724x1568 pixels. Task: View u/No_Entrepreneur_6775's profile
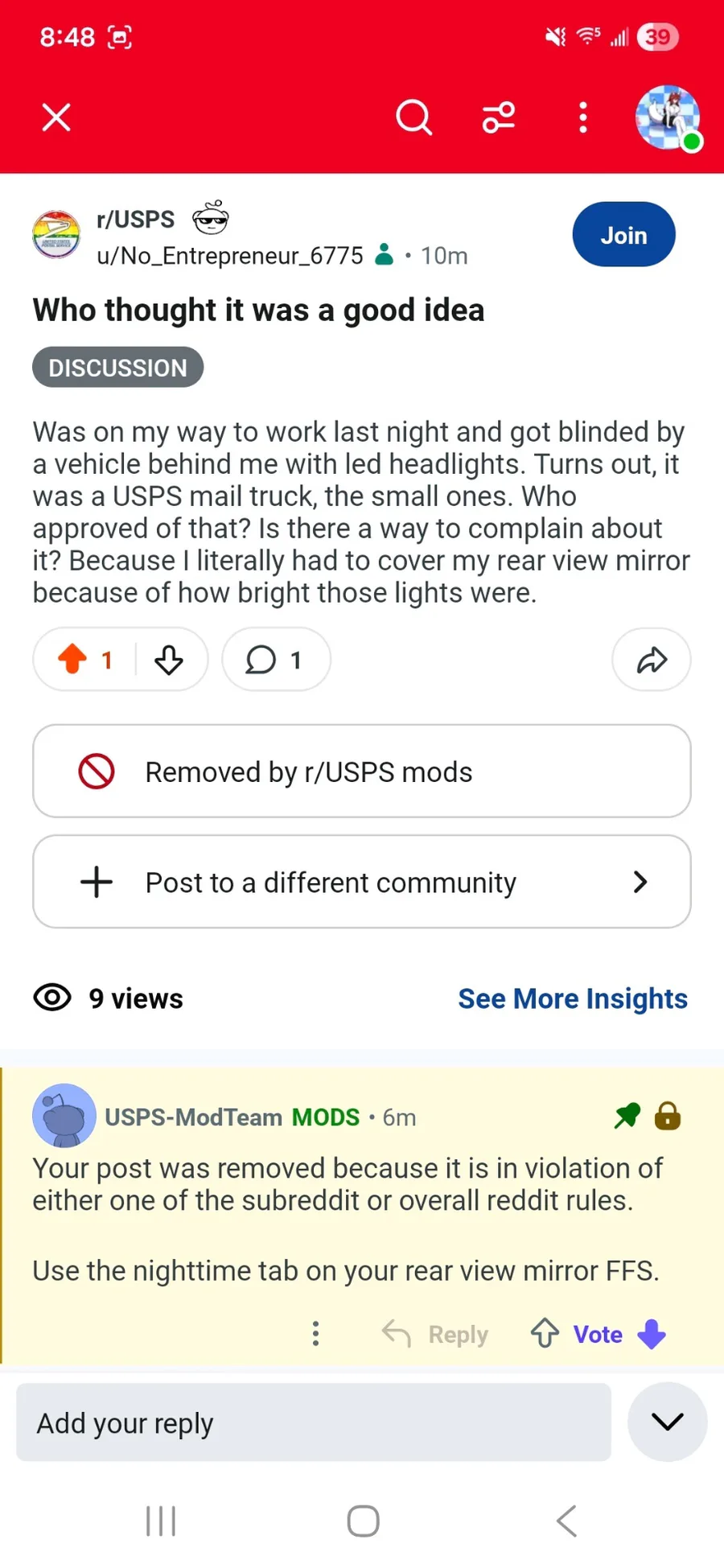(x=230, y=256)
